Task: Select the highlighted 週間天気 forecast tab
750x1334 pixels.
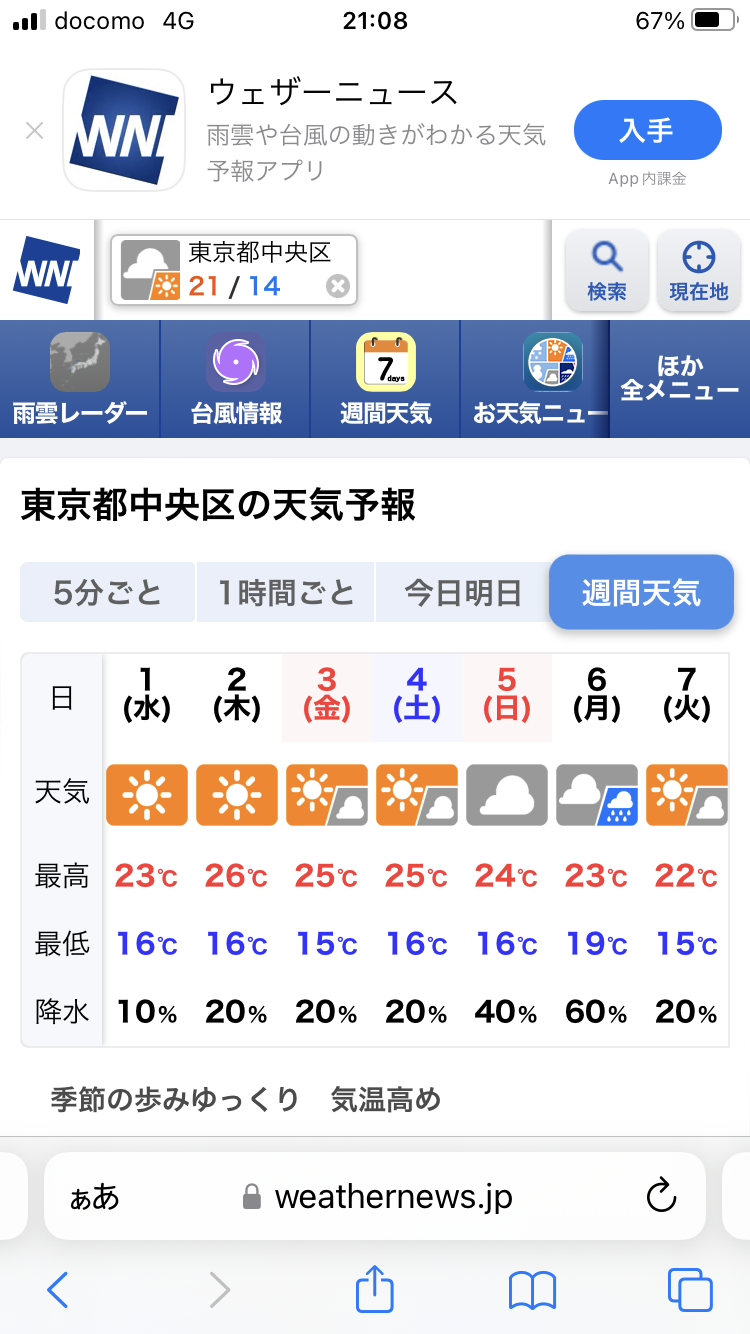Action: click(x=641, y=593)
